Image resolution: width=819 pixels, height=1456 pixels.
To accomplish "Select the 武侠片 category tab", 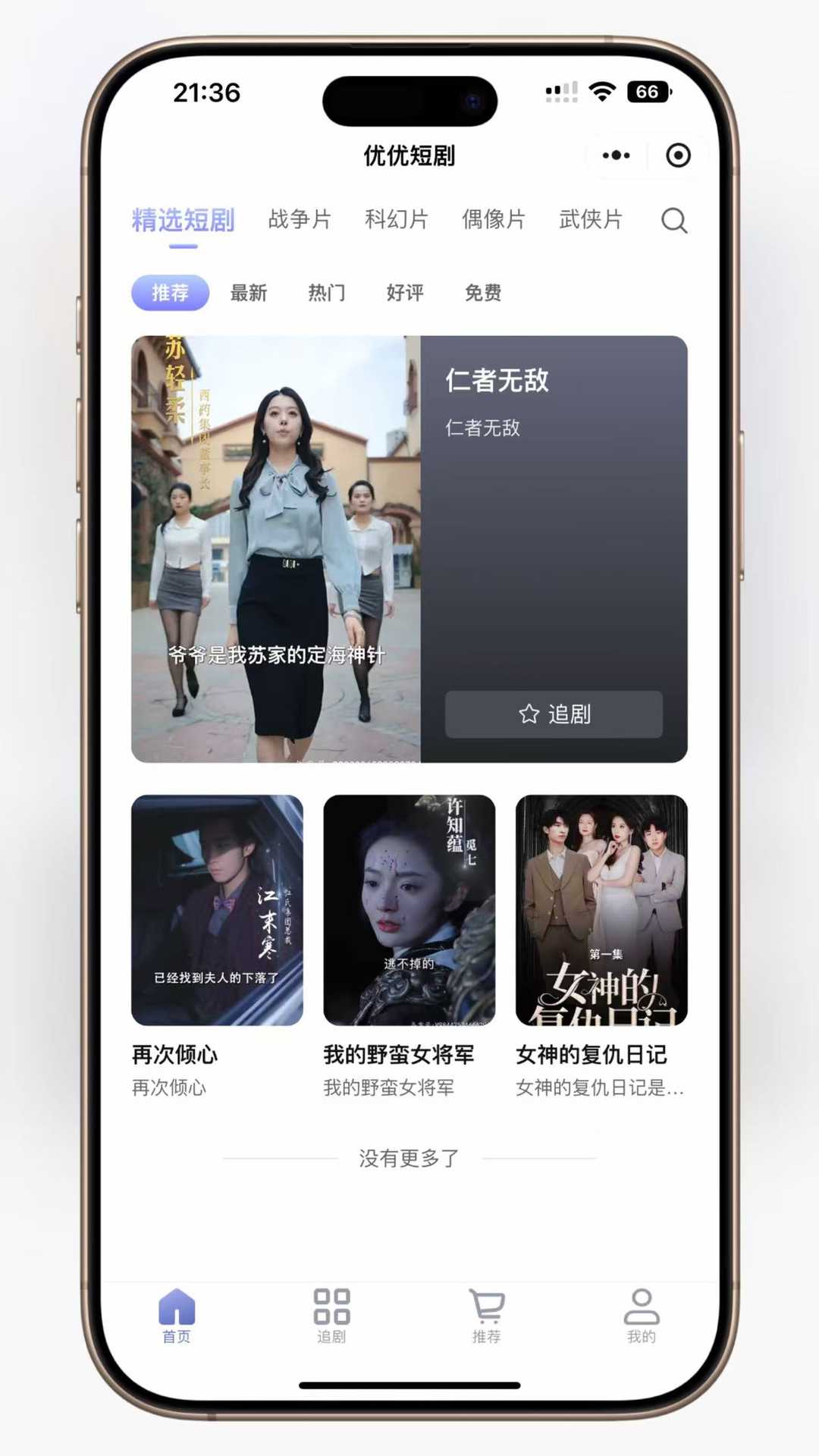I will click(591, 219).
